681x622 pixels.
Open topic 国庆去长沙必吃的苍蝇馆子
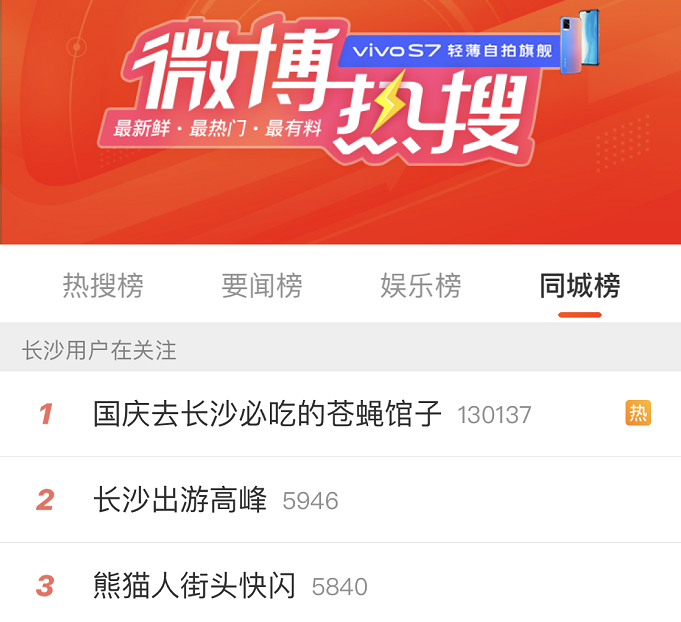point(267,414)
